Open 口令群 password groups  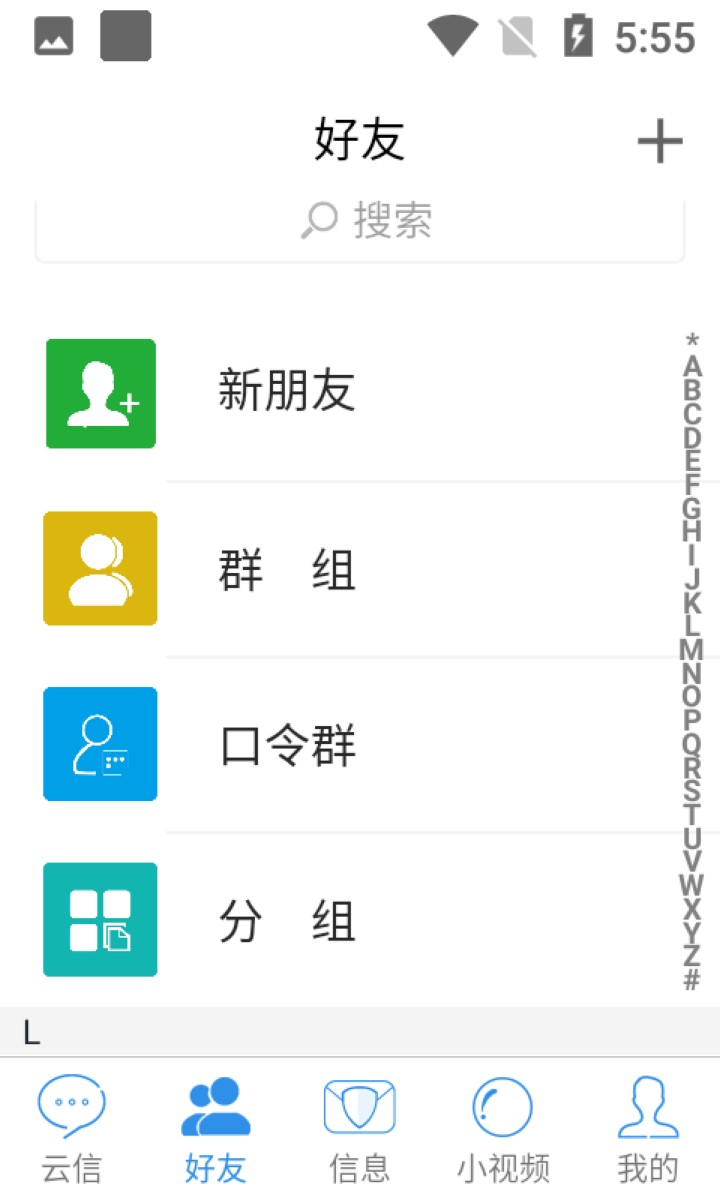(360, 746)
